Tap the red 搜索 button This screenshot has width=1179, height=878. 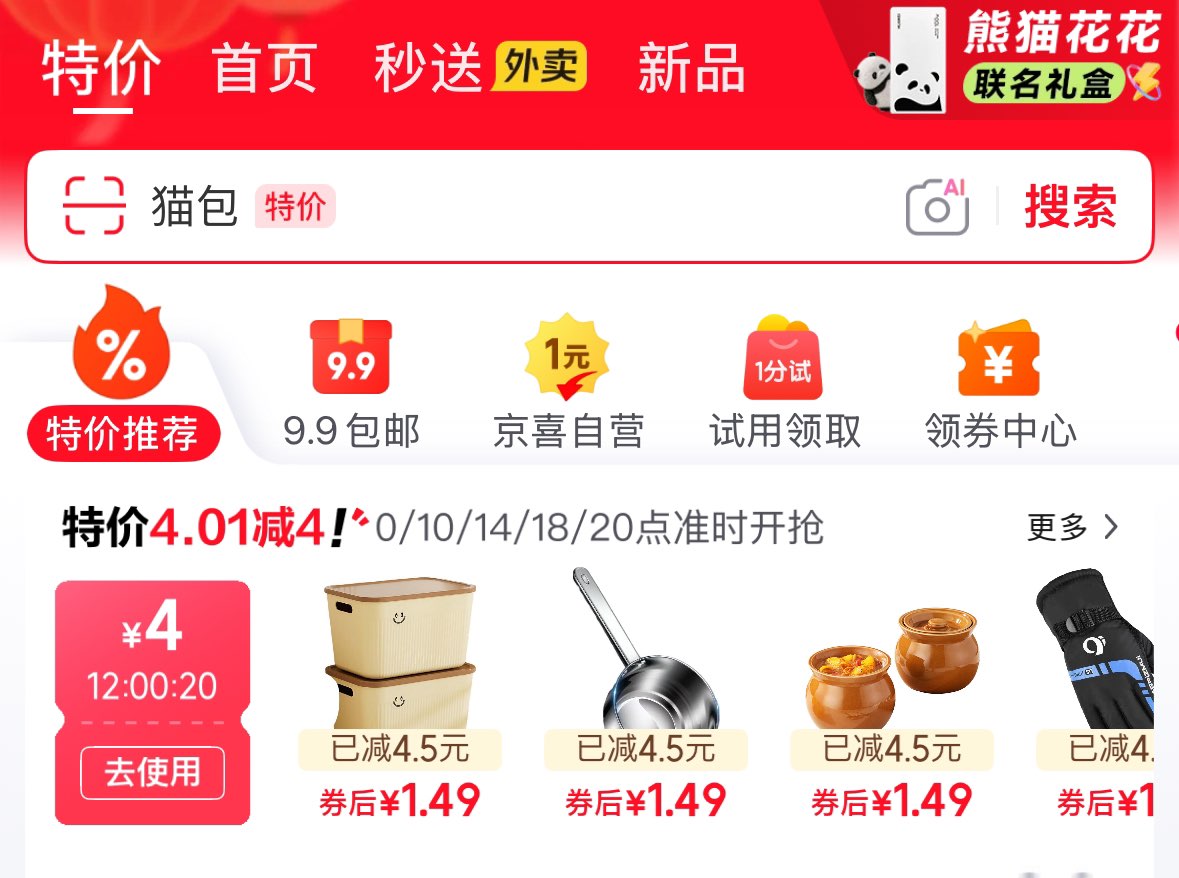1071,206
